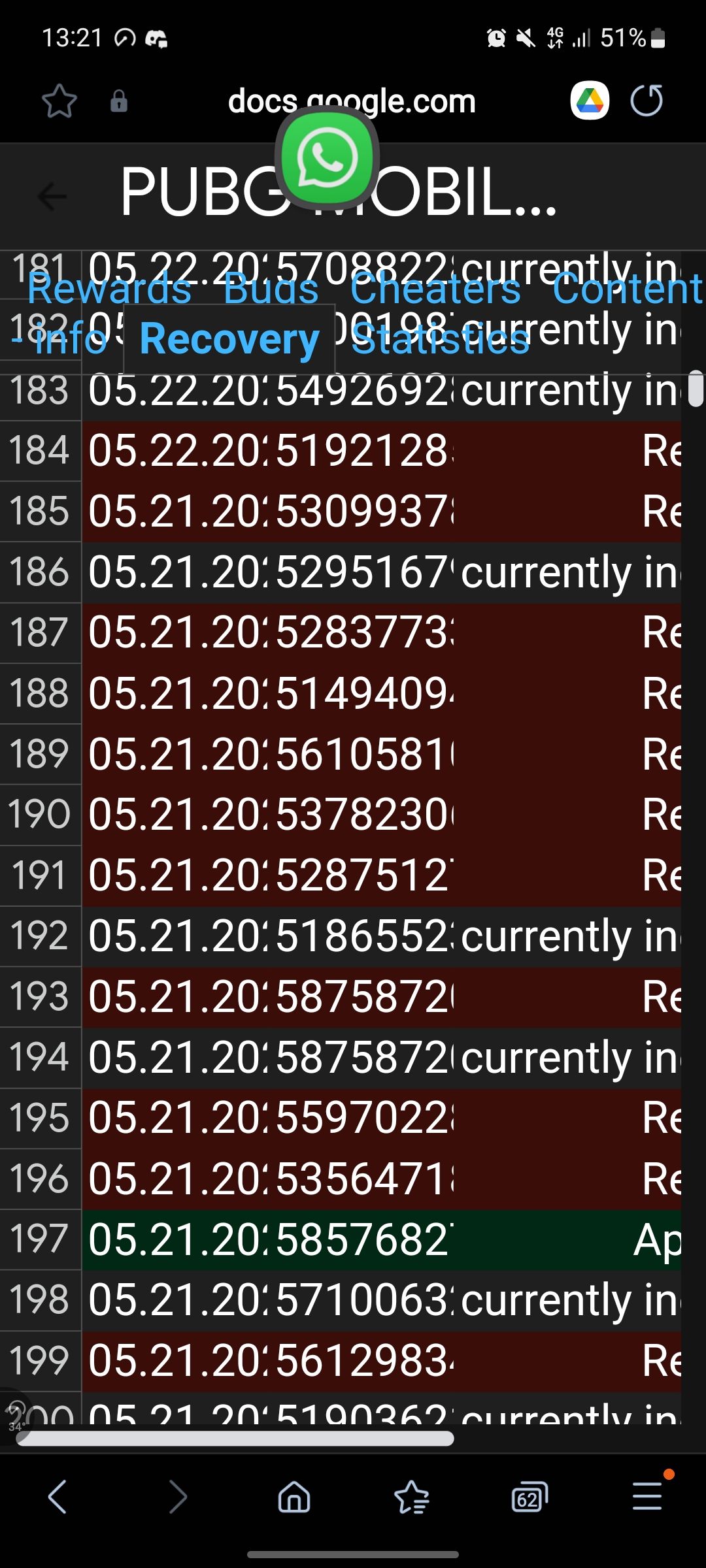Viewport: 706px width, 1568px height.
Task: Open the Buds sheet tab
Action: [271, 289]
